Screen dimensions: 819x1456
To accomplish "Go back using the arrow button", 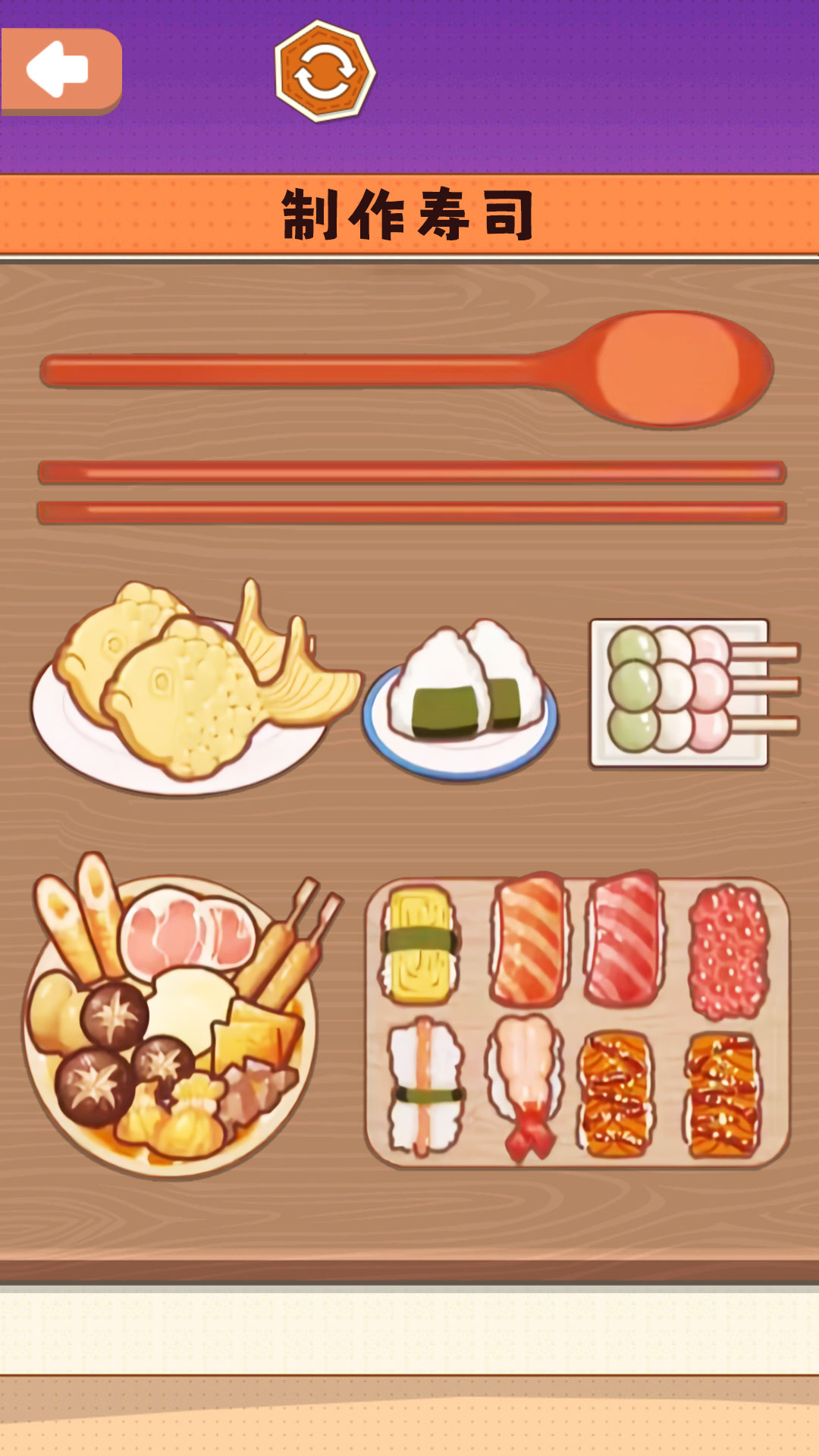I will coord(61,71).
